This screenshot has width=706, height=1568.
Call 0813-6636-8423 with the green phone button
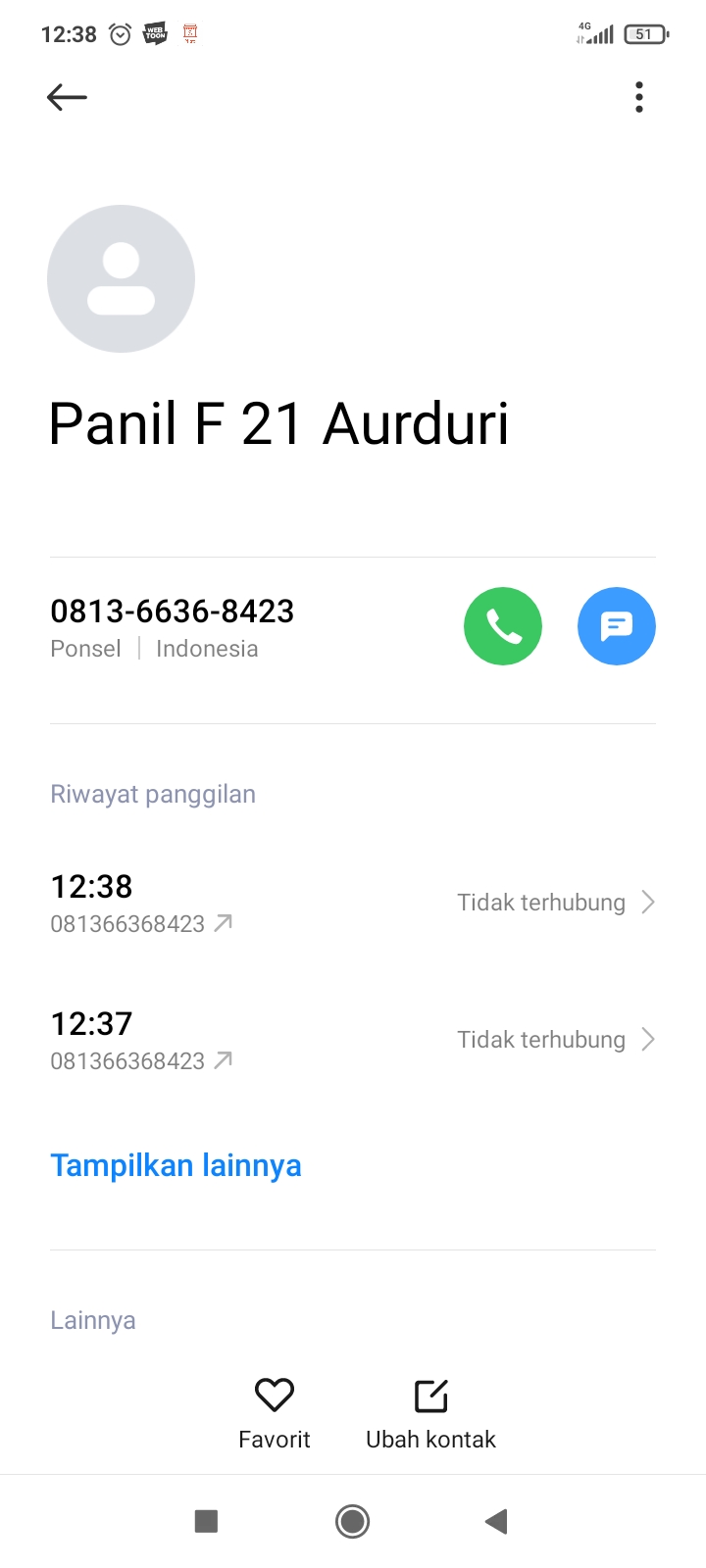503,626
